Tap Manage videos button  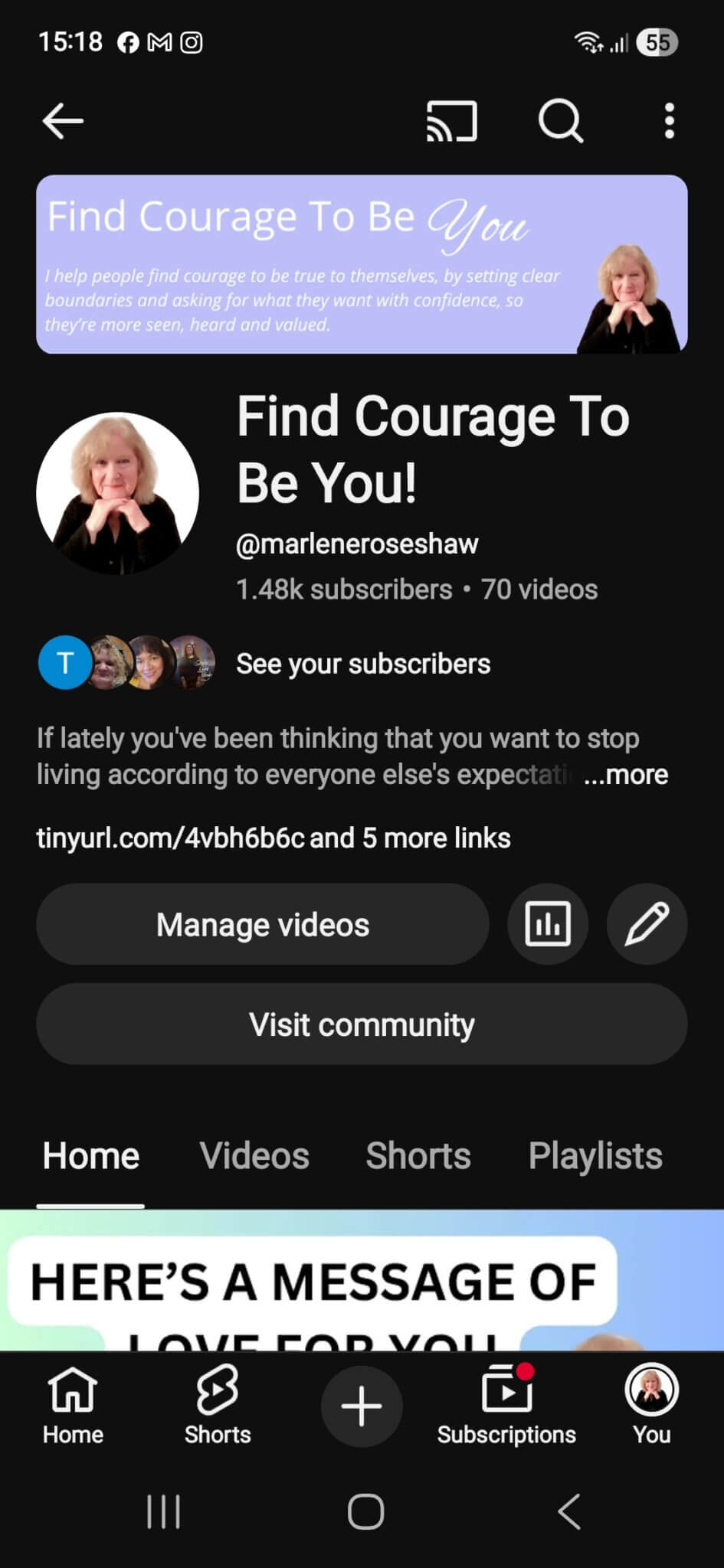coord(262,924)
